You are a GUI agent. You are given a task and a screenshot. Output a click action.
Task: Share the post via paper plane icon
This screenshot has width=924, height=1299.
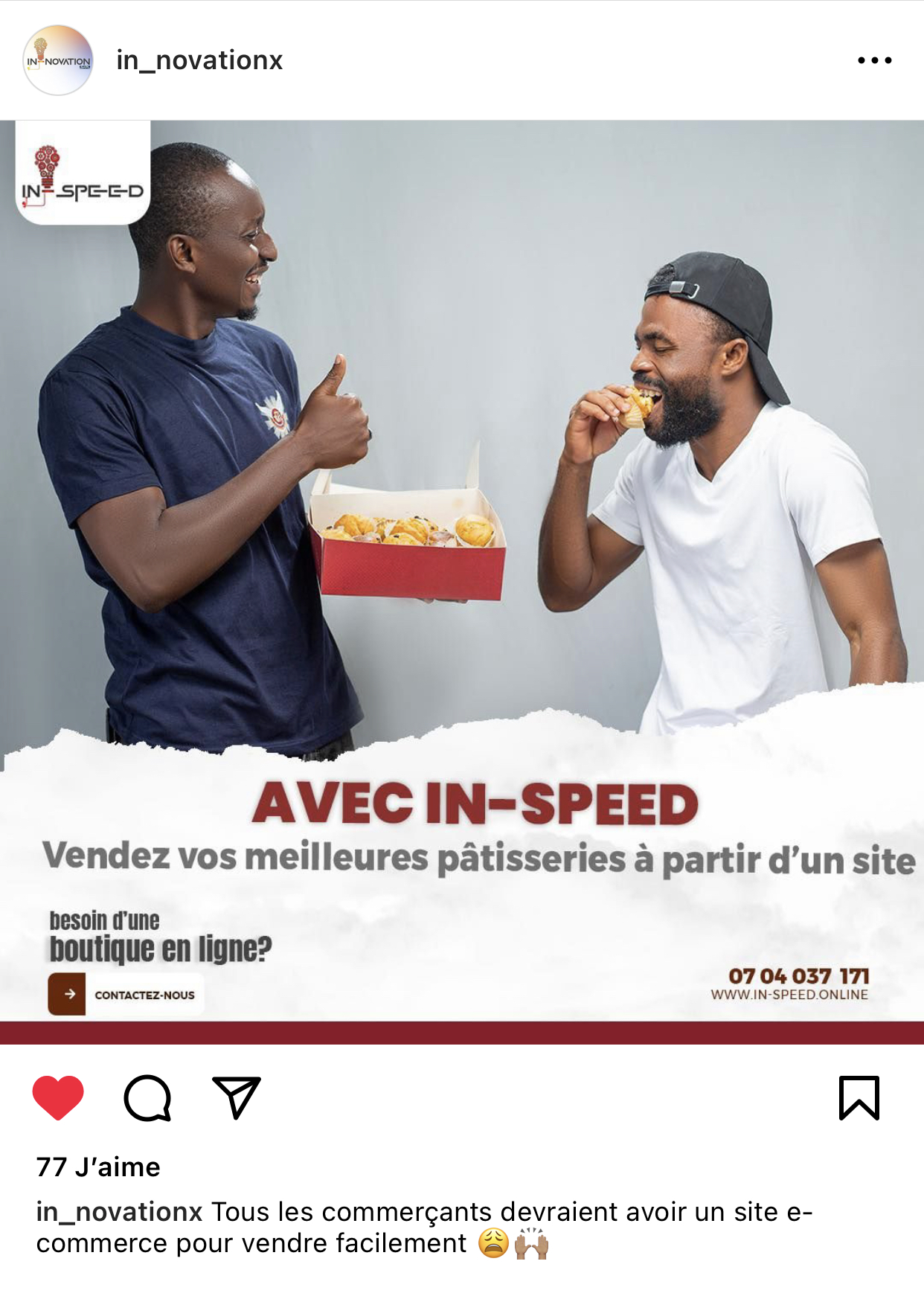(237, 1097)
